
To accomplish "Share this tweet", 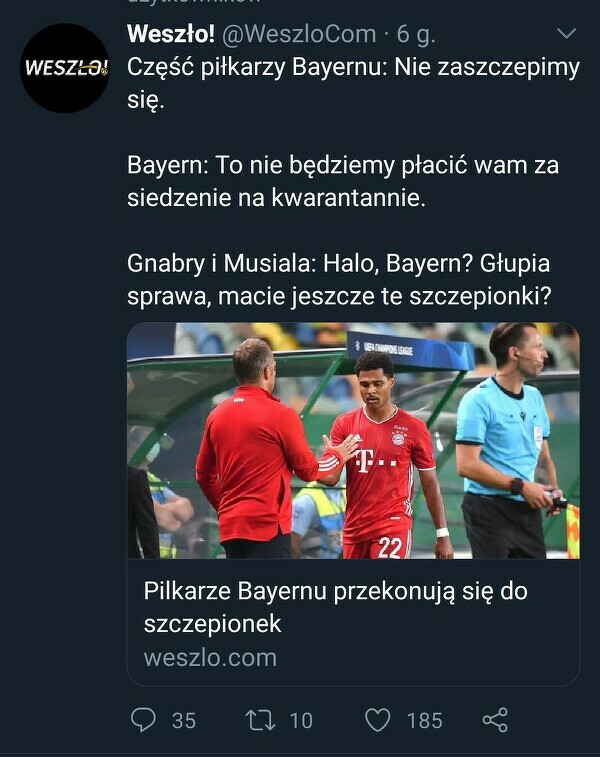I will pyautogui.click(x=495, y=719).
